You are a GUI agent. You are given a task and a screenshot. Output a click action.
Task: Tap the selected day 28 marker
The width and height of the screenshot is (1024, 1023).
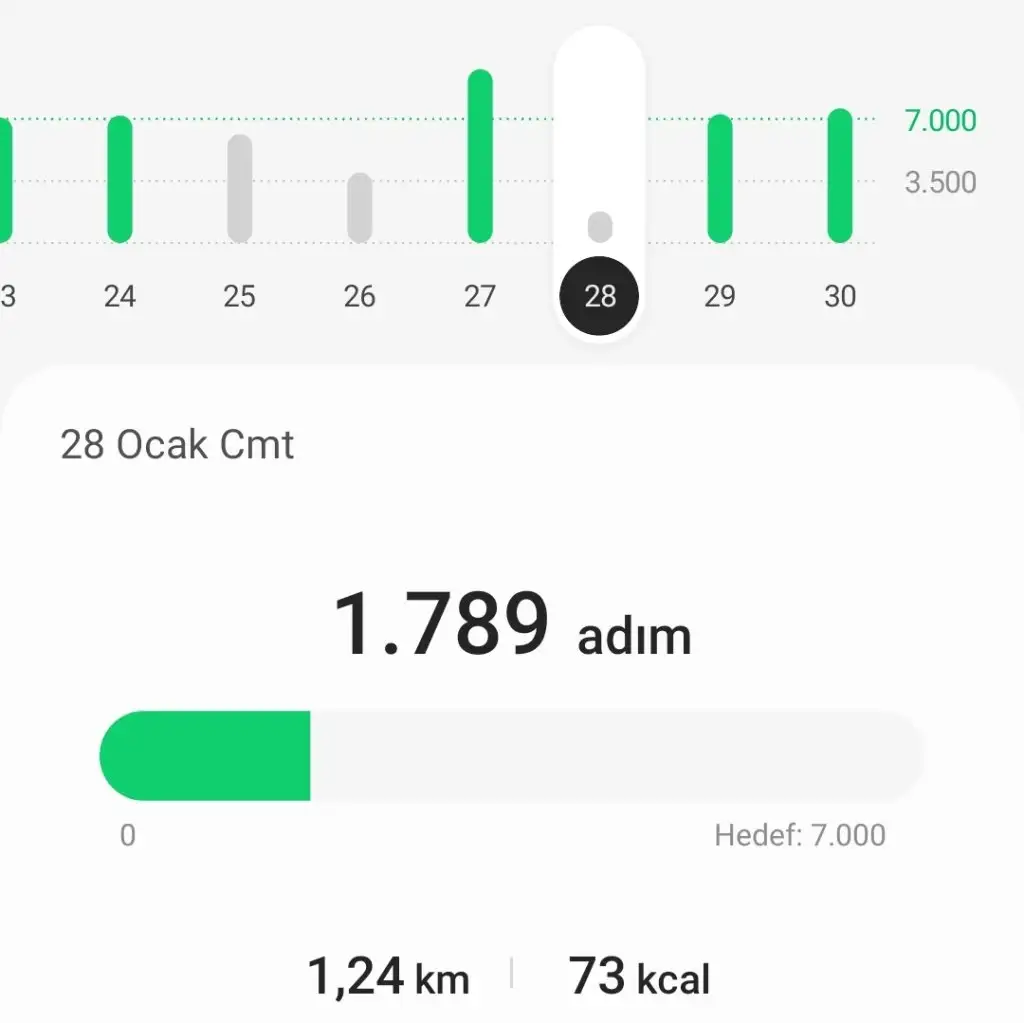coord(599,296)
